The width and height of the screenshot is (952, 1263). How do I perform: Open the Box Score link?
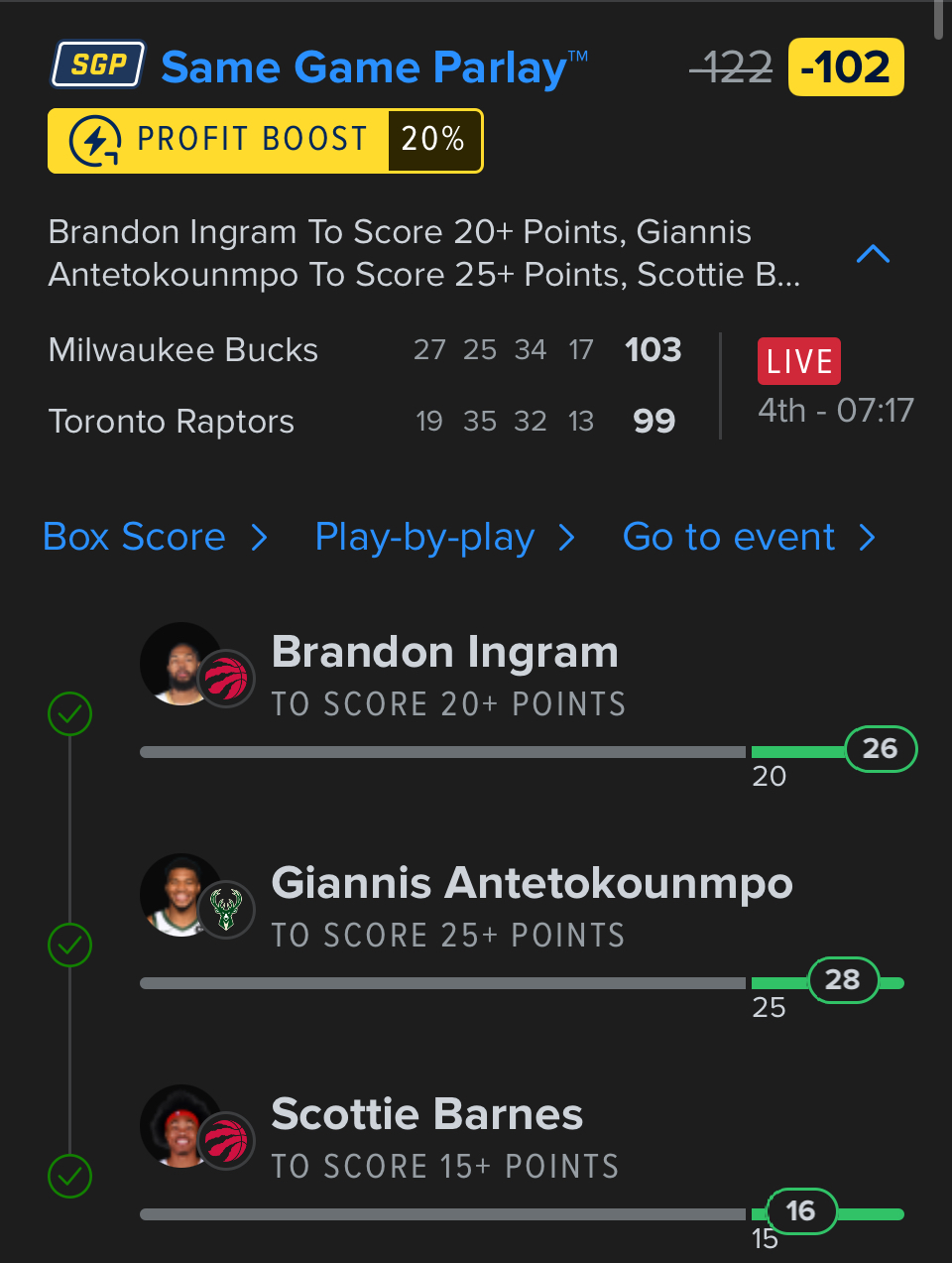click(155, 537)
